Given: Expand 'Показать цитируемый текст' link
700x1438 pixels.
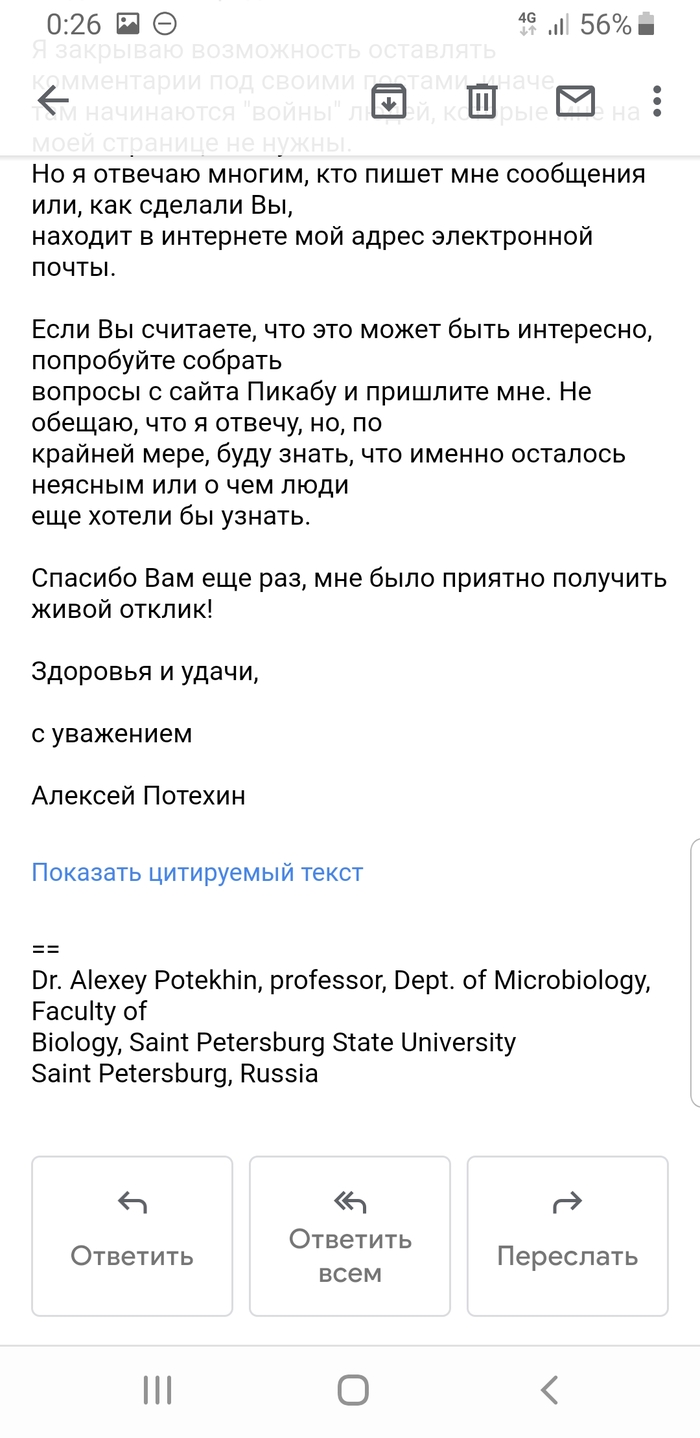Looking at the screenshot, I should (x=197, y=872).
